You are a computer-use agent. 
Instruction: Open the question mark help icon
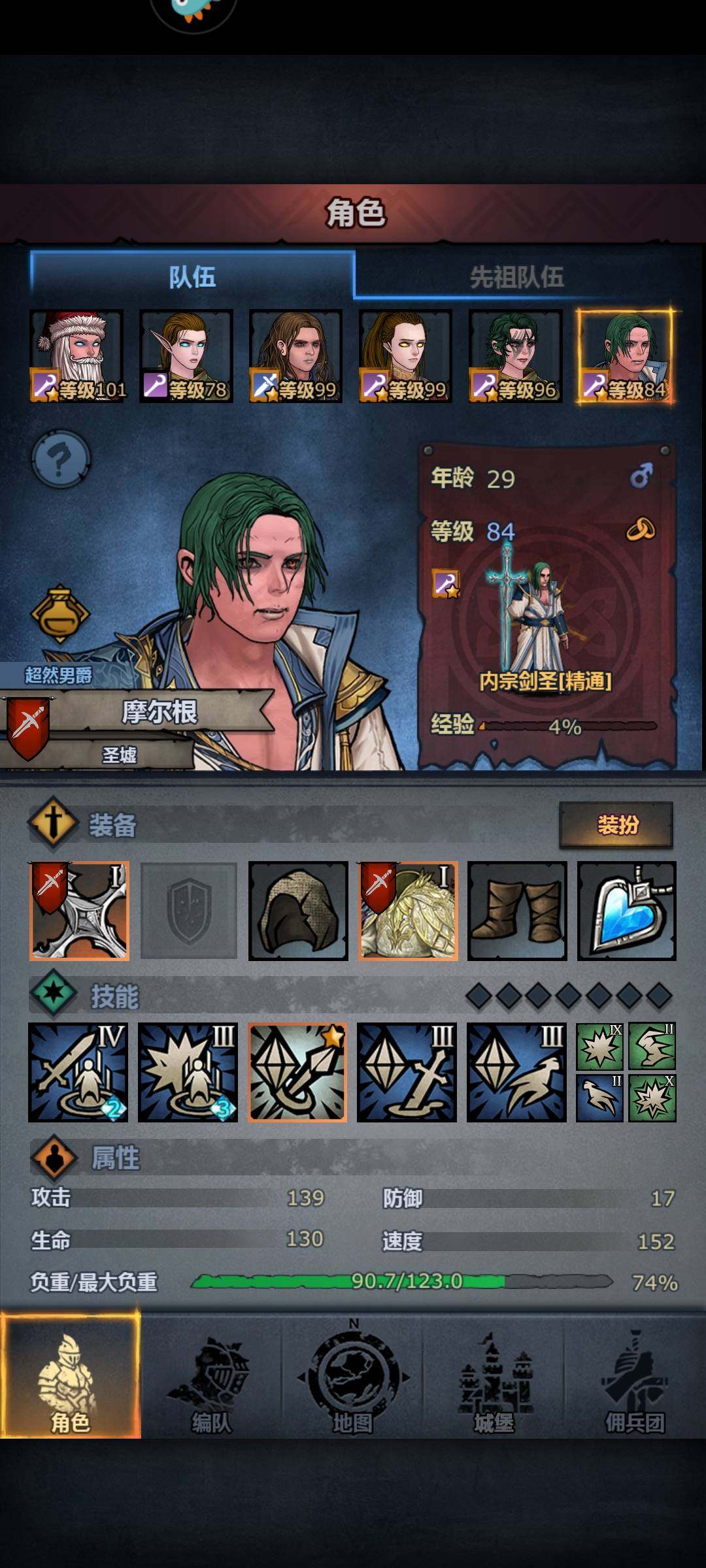pyautogui.click(x=61, y=459)
